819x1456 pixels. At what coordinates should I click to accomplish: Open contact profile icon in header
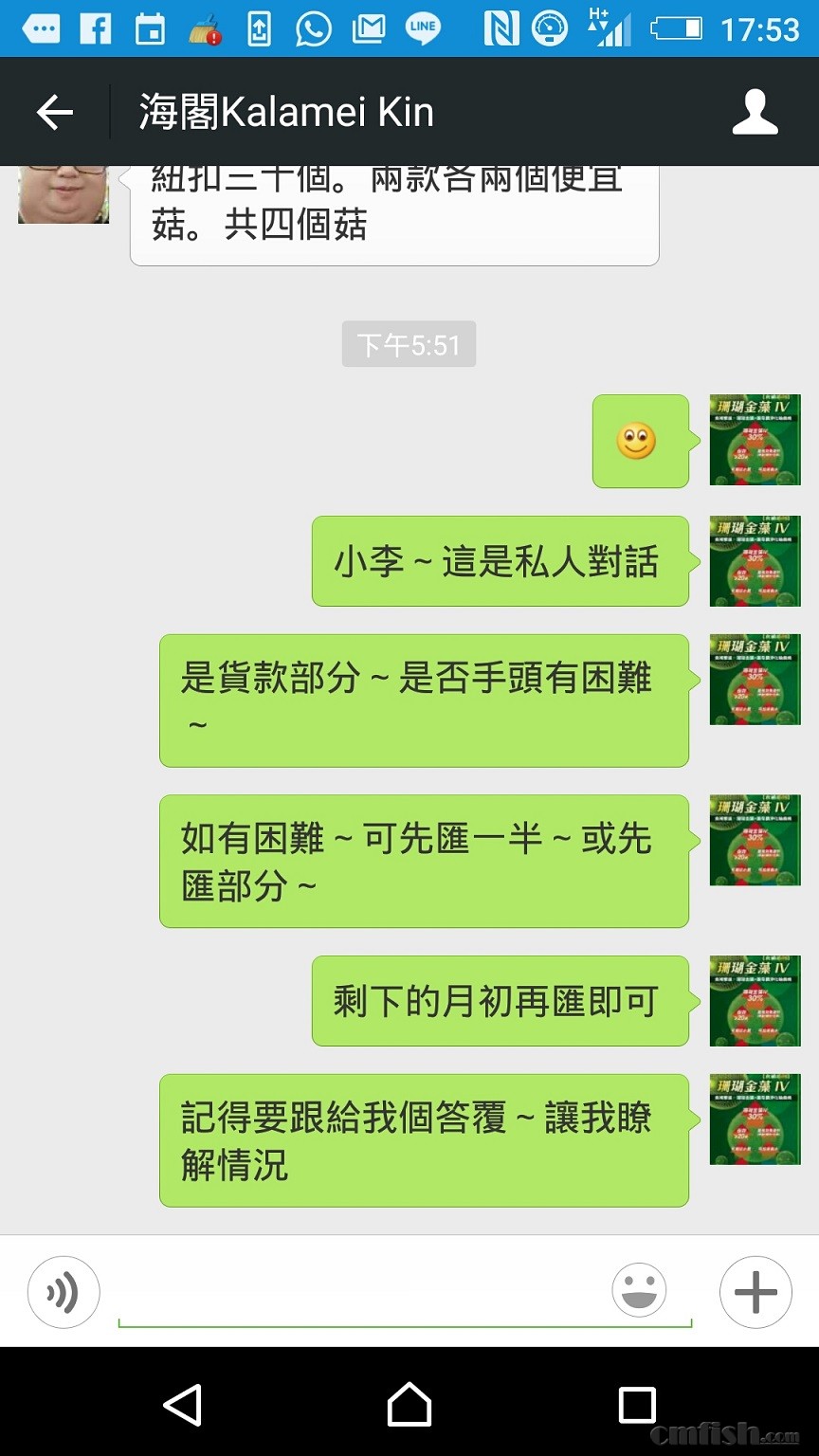tap(755, 113)
